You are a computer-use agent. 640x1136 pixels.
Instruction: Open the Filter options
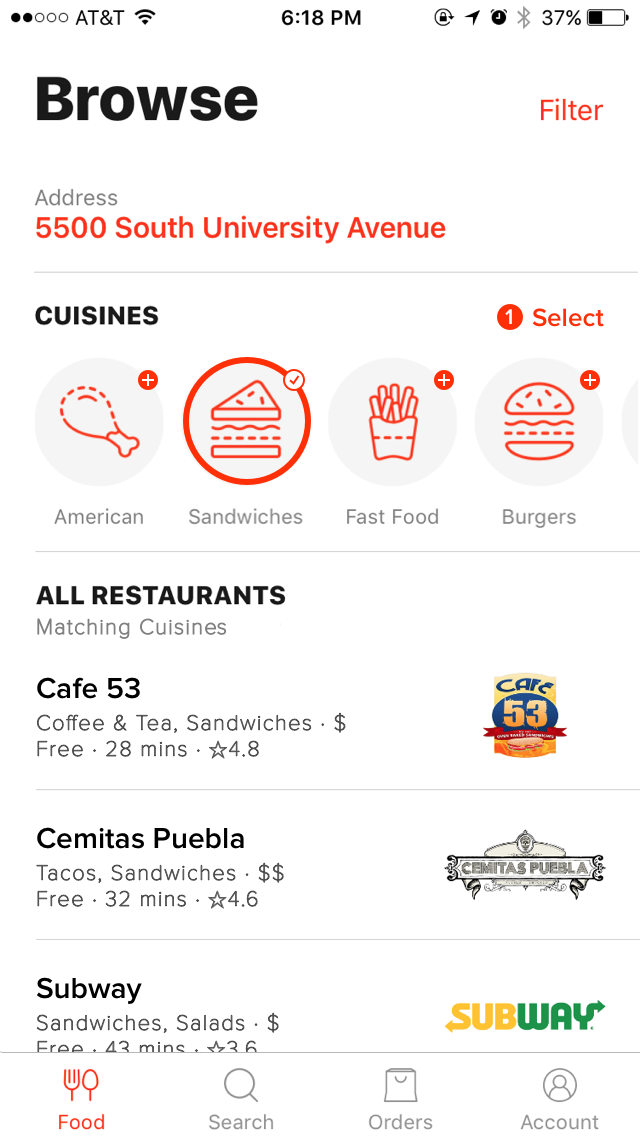click(x=570, y=110)
